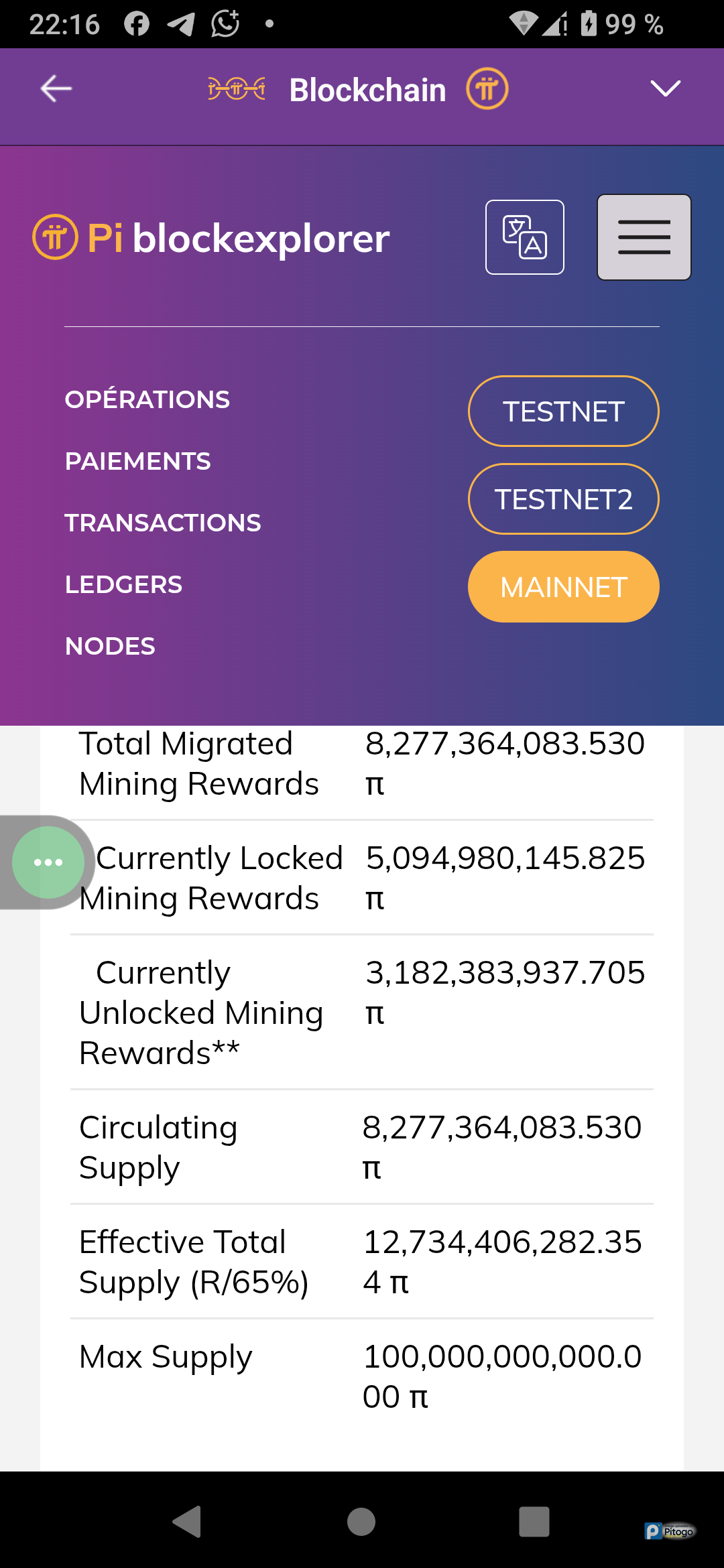The height and width of the screenshot is (1568, 724).
Task: View the Transactions list
Action: [163, 523]
